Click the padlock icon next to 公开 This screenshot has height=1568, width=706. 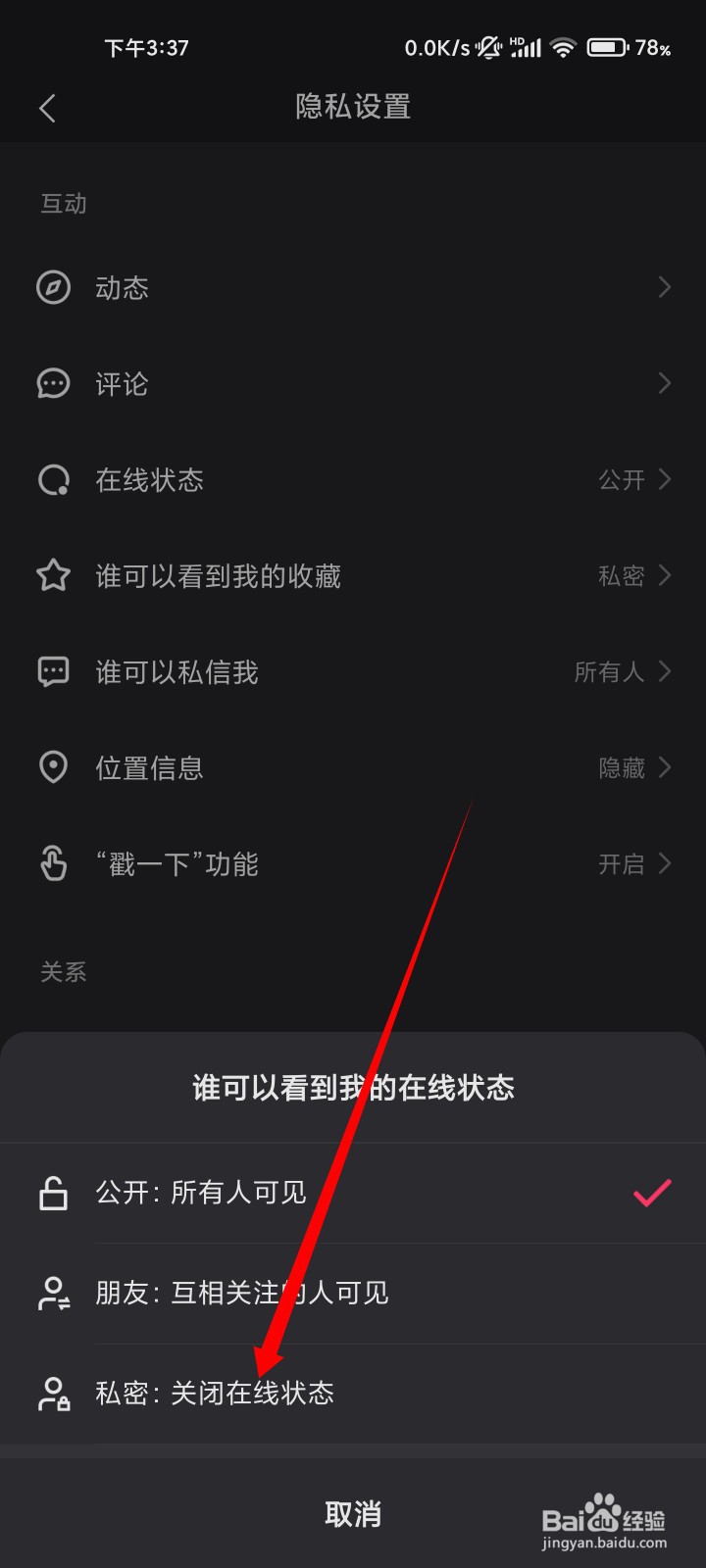pyautogui.click(x=53, y=1193)
